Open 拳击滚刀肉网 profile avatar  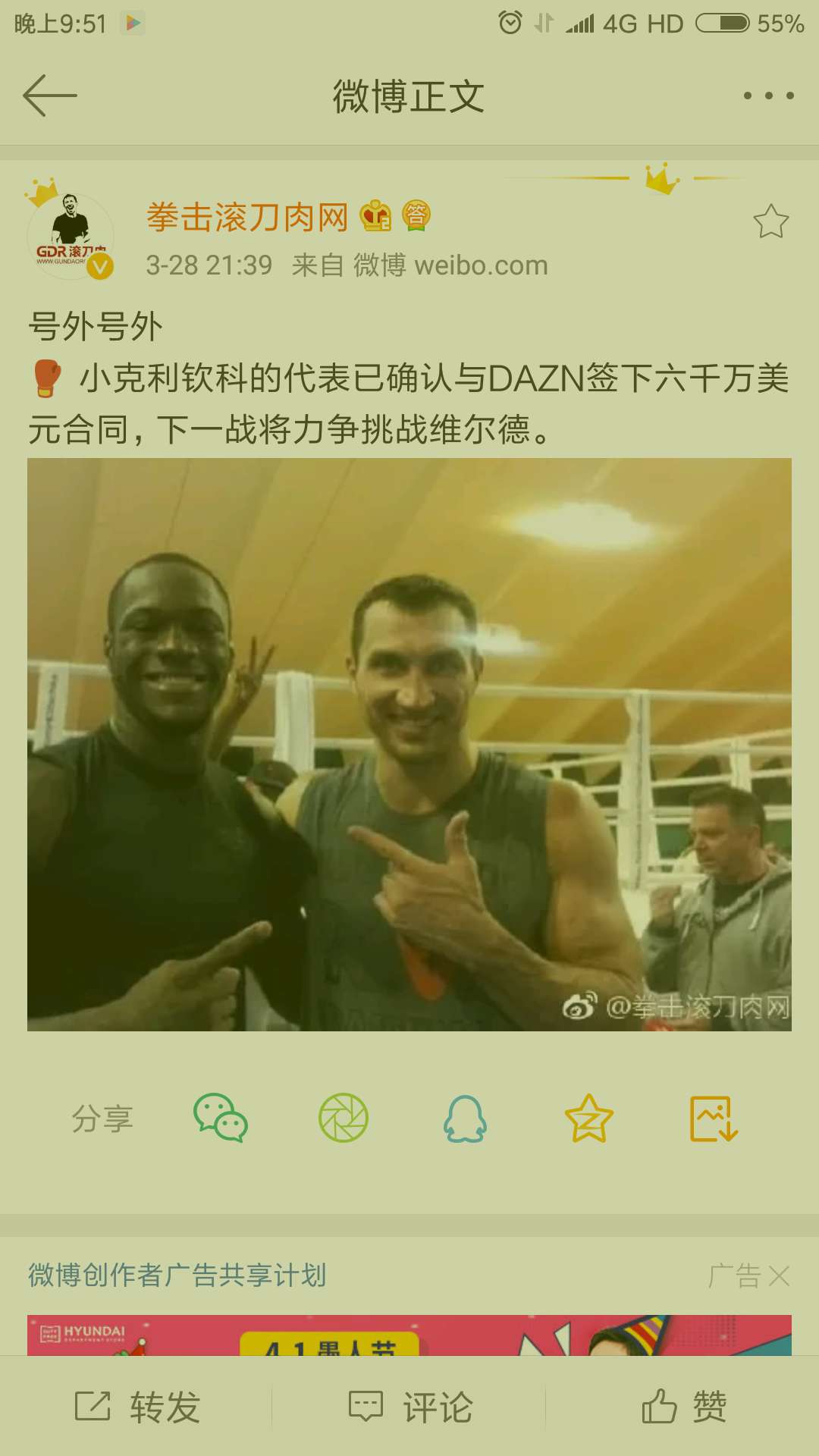click(x=71, y=236)
